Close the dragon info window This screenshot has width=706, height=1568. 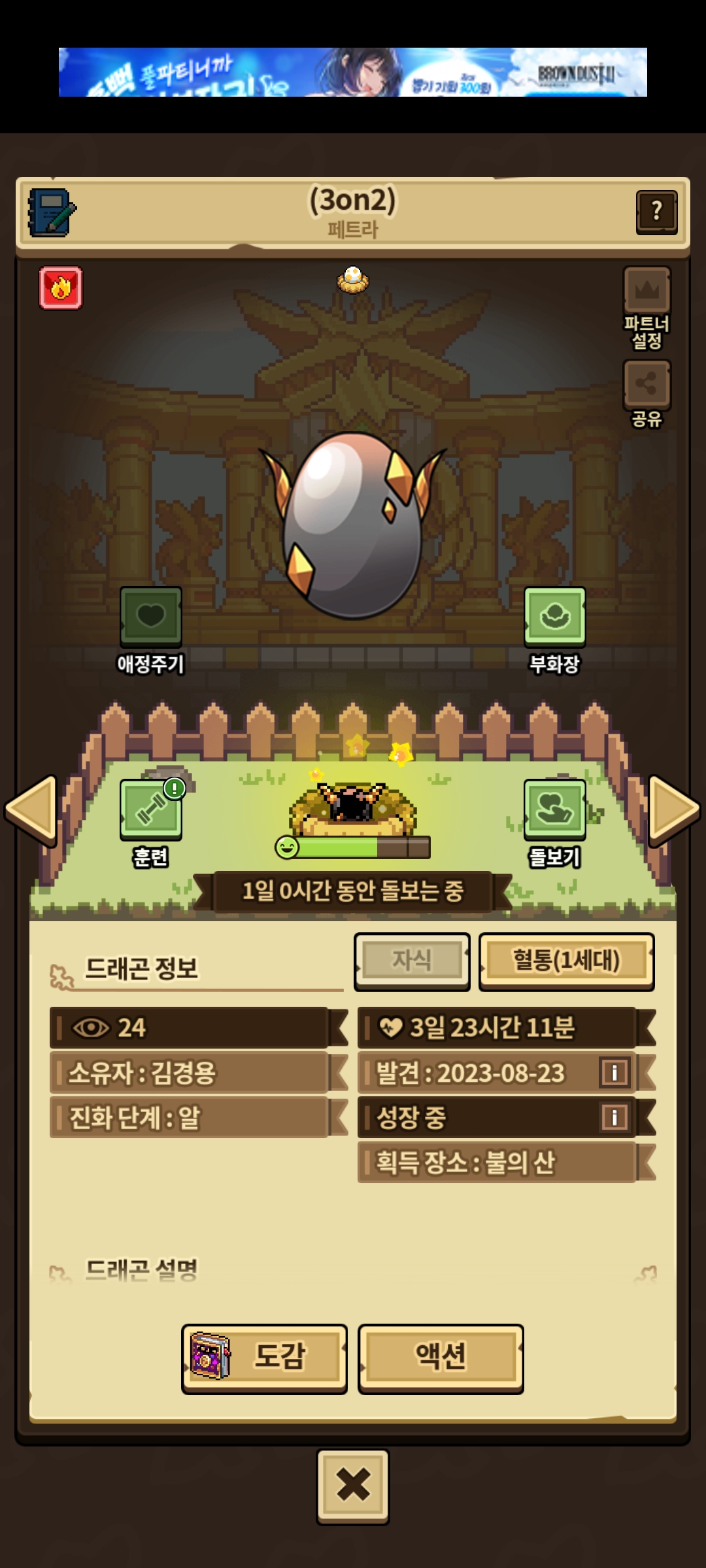click(353, 1486)
